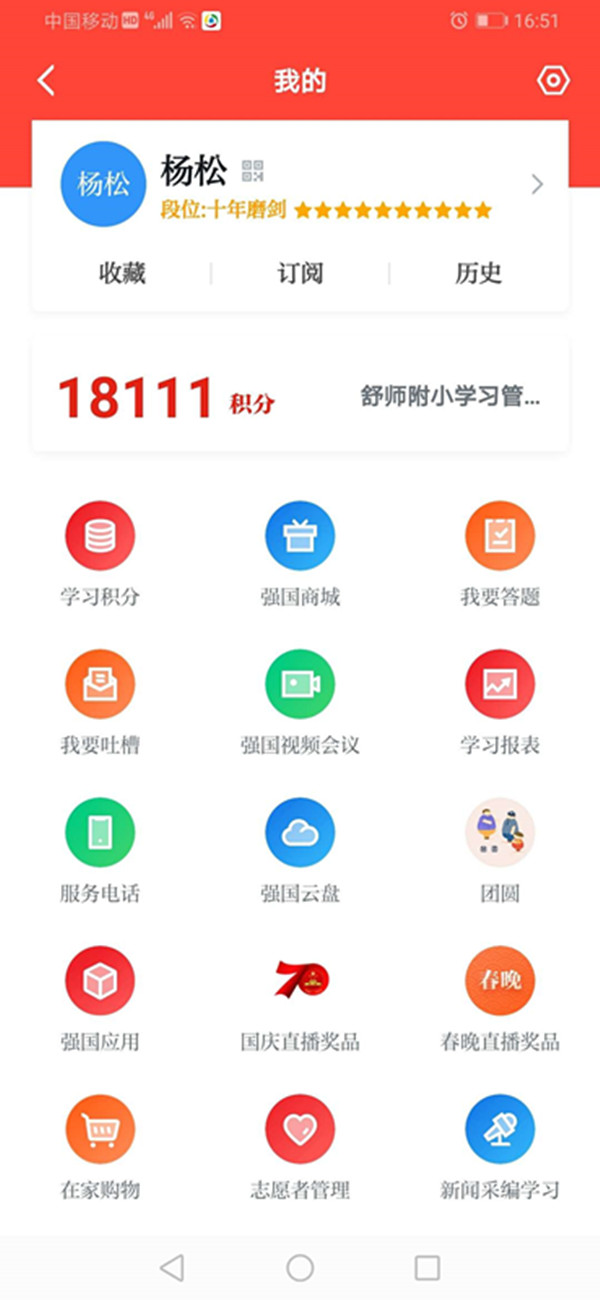Open the 订阅 subscriptions section
Viewport: 600px width, 1300px height.
coord(300,273)
